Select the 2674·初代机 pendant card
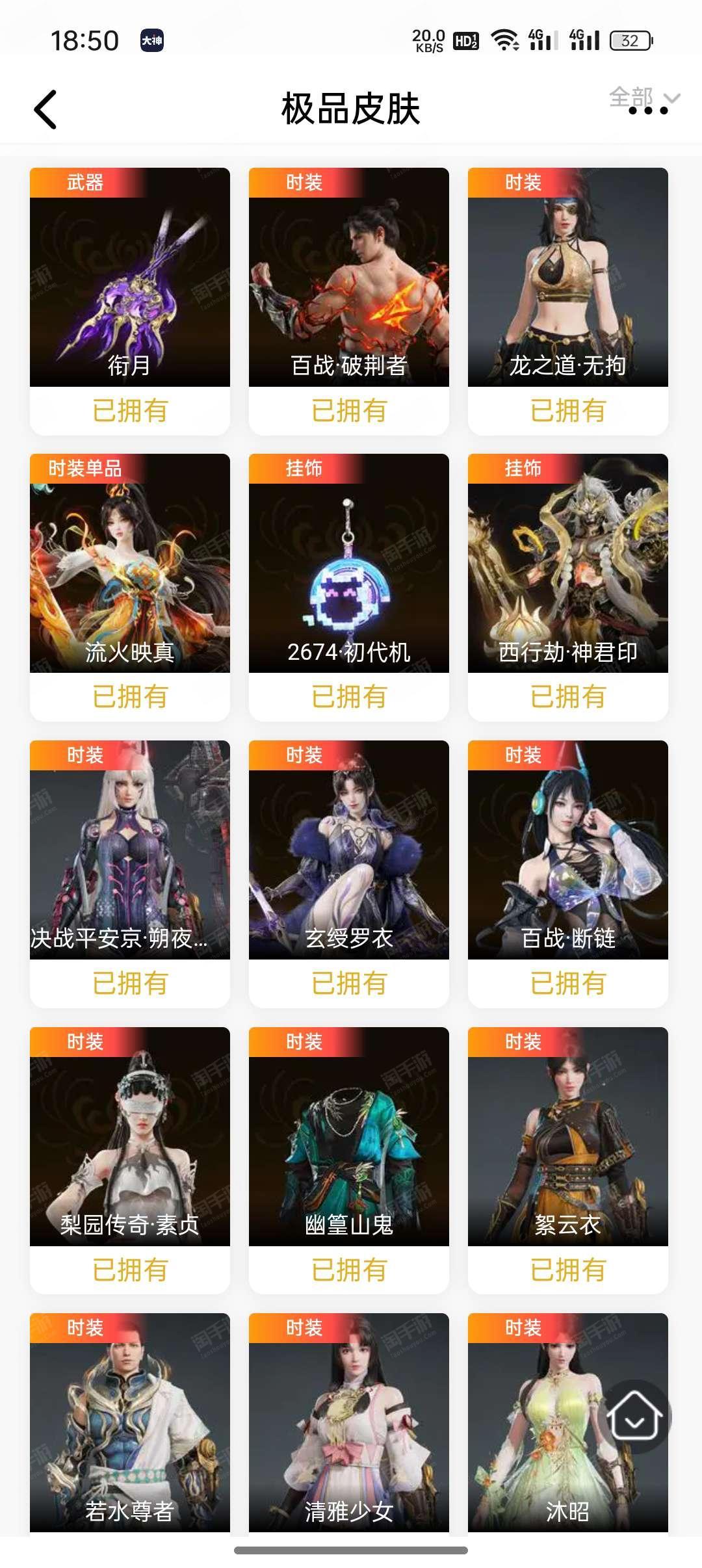This screenshot has height=1568, width=702. [x=349, y=572]
